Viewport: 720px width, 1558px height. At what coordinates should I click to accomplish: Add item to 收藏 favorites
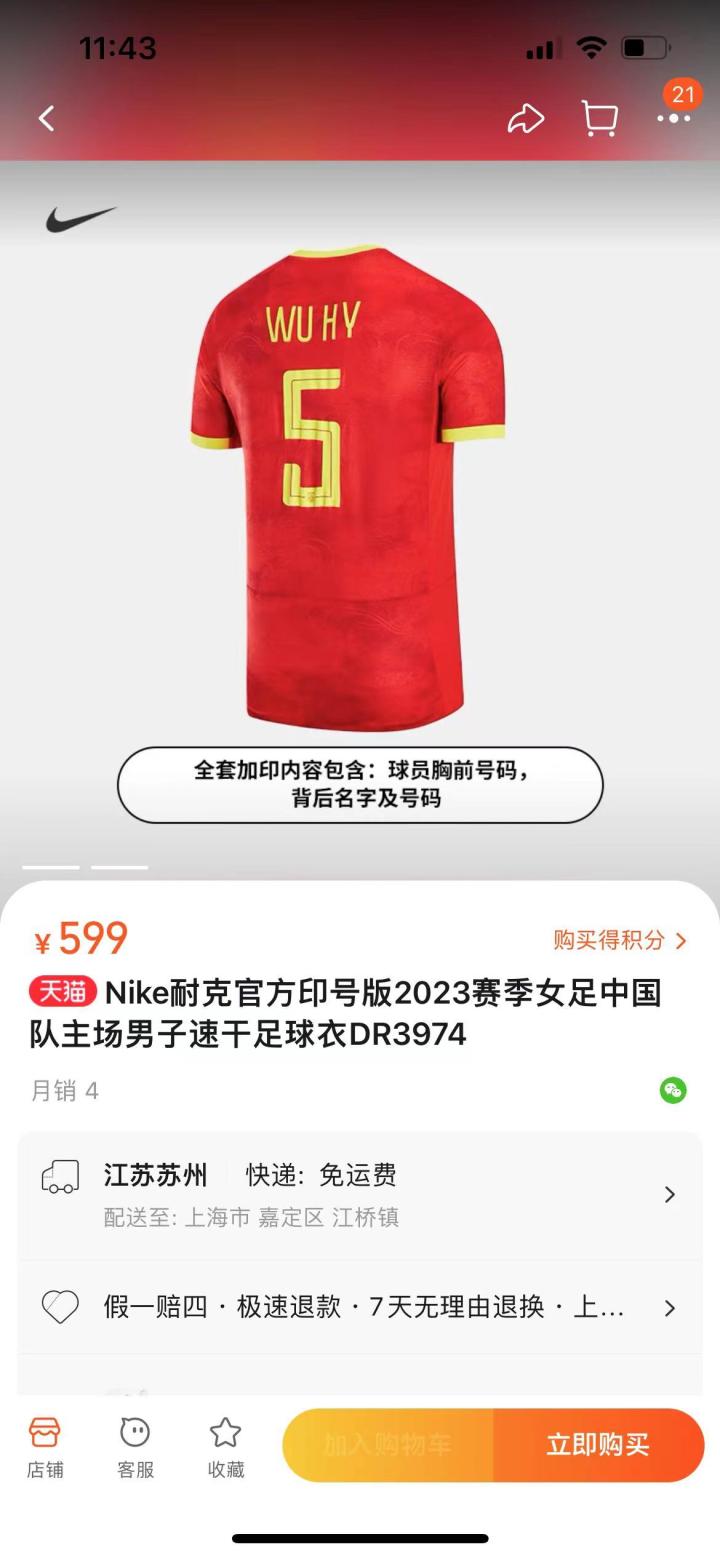coord(225,1446)
